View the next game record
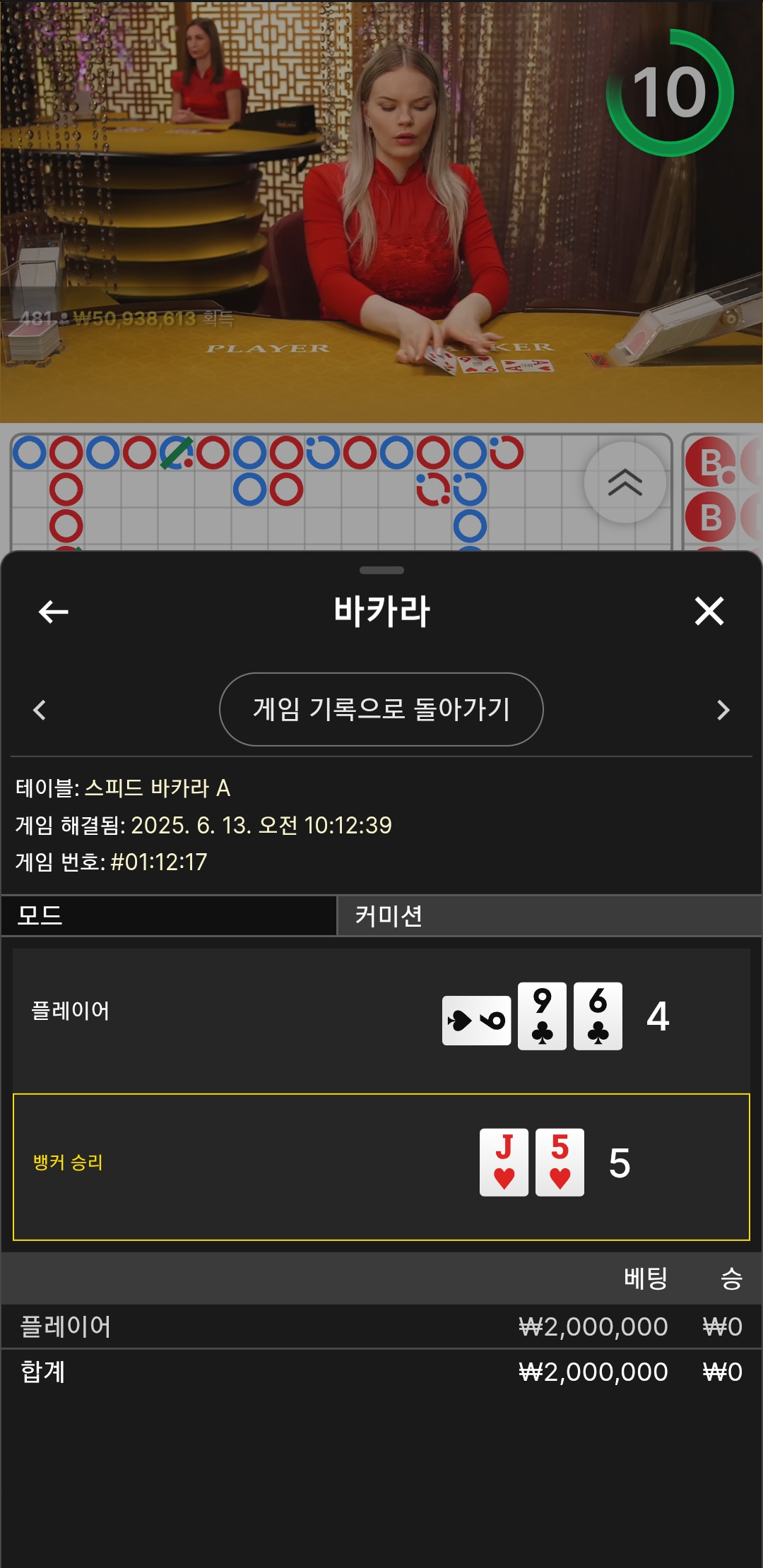 (723, 710)
